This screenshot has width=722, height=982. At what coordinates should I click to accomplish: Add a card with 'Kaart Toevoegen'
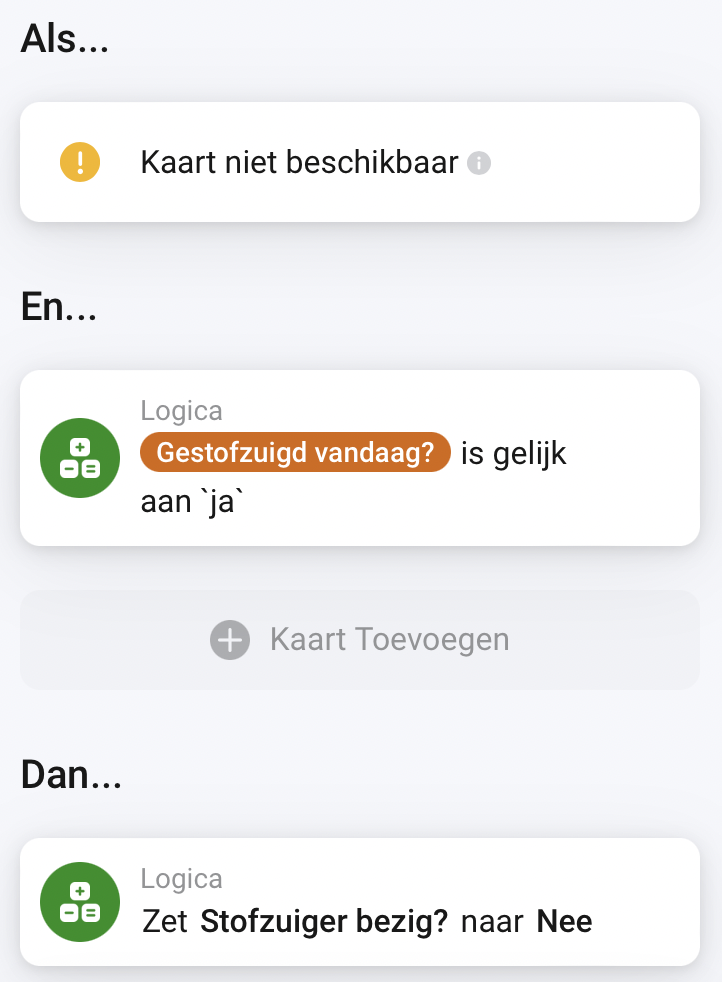click(360, 639)
